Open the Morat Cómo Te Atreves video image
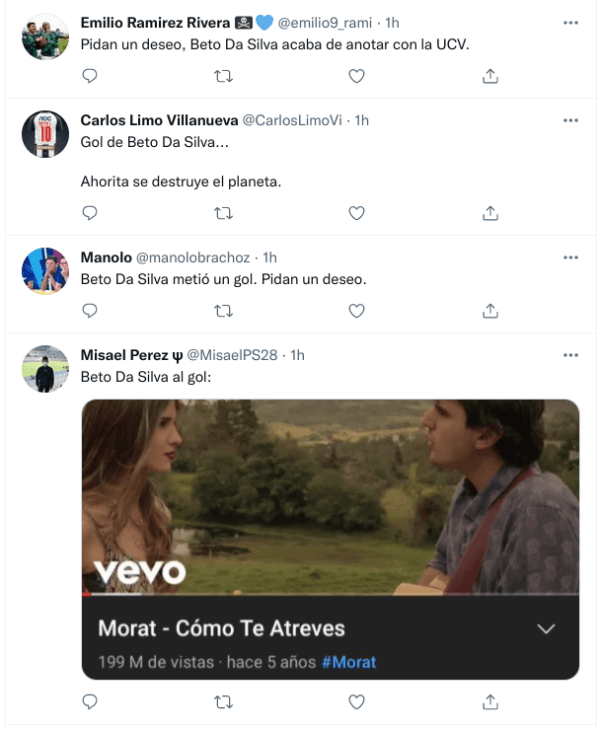 click(329, 497)
